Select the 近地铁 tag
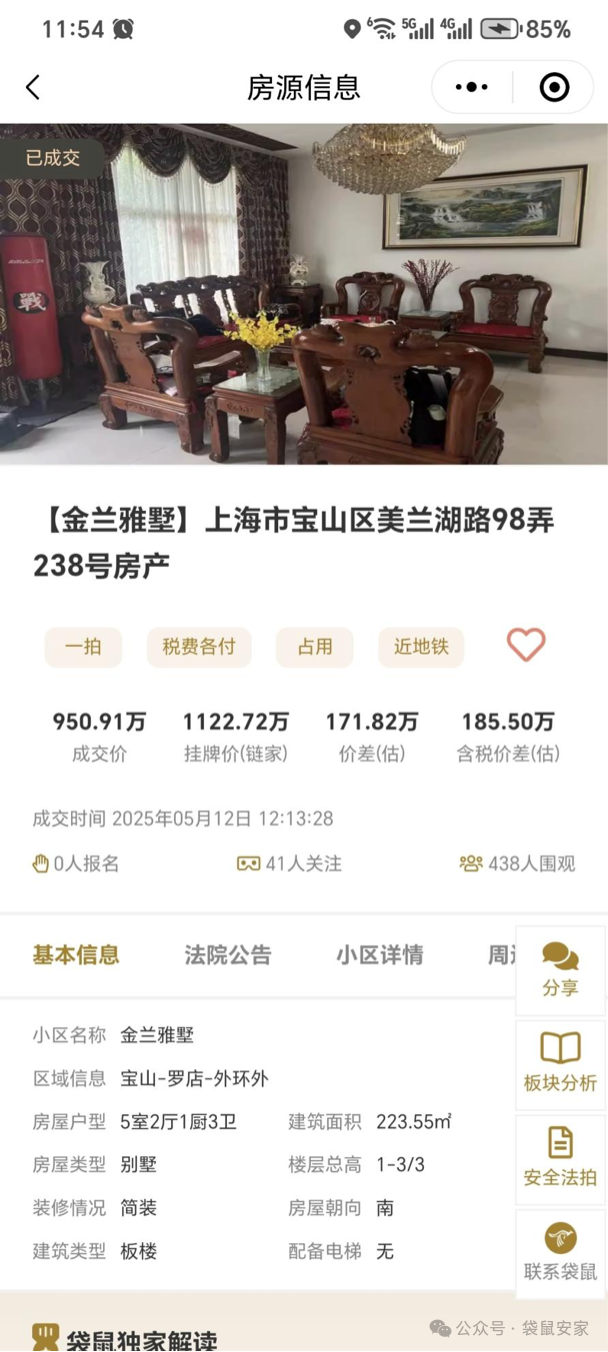Screen dimensions: 608x1352 tap(421, 647)
